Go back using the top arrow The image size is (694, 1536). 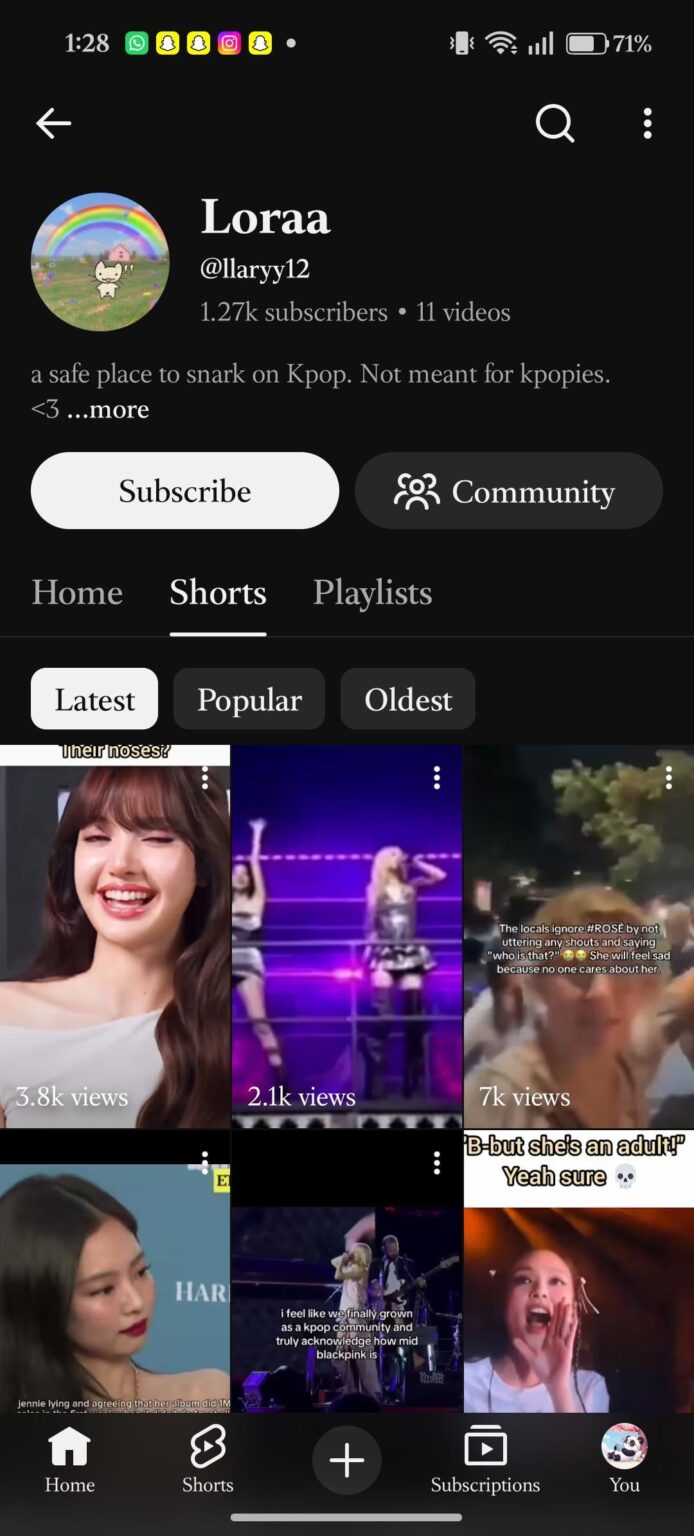53,123
